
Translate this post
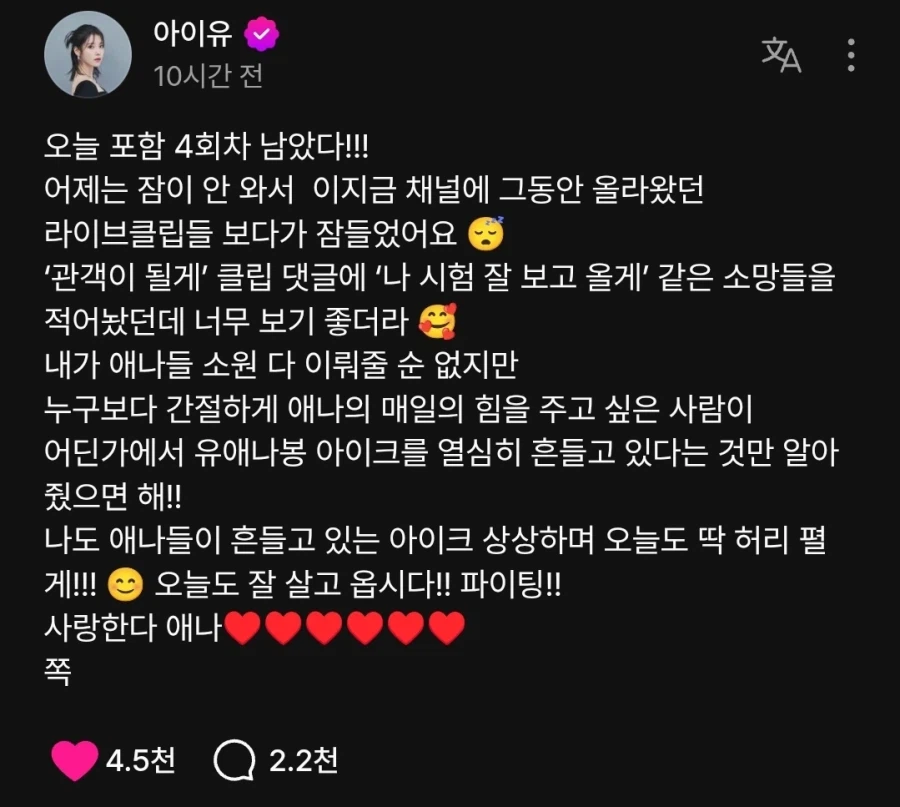781,55
